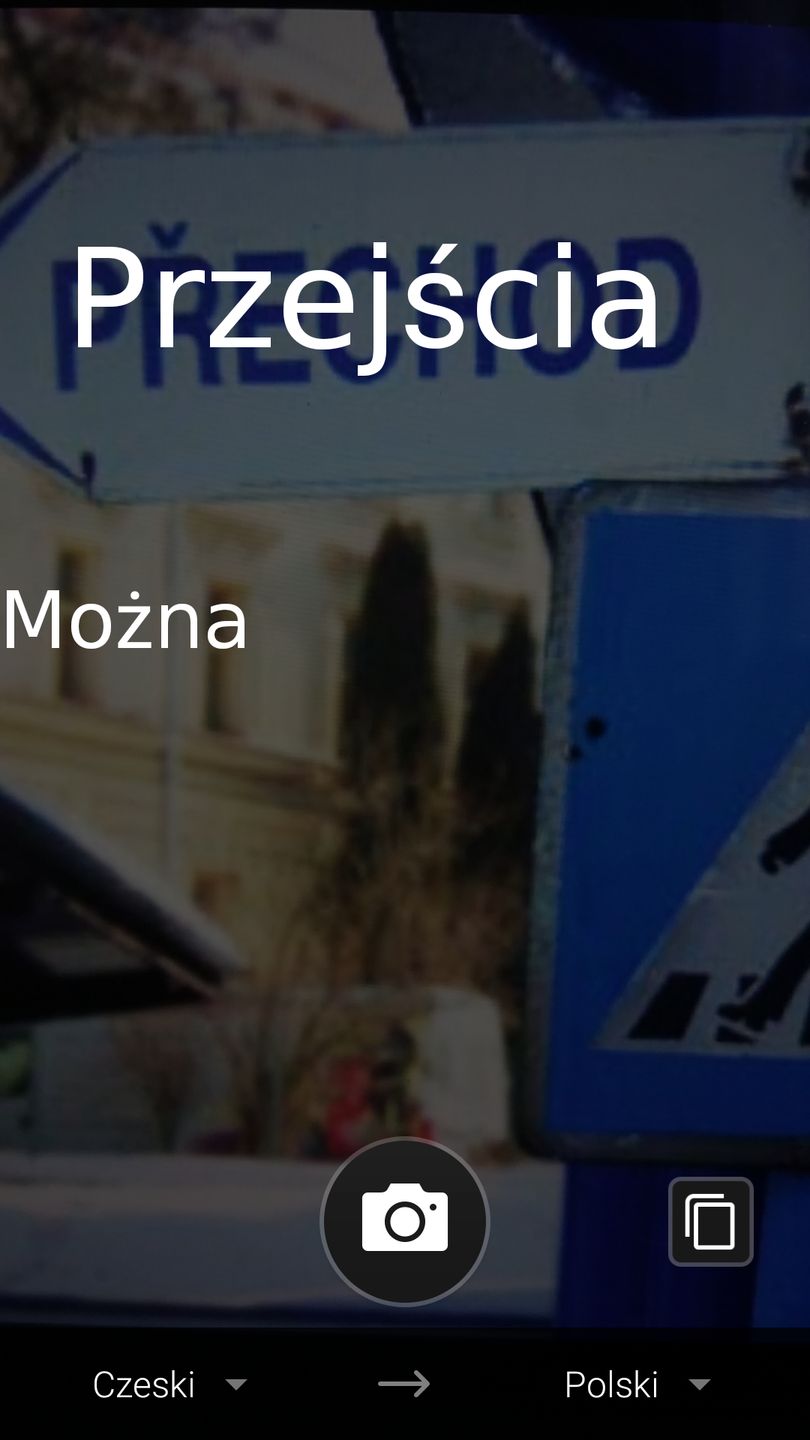810x1440 pixels.
Task: Tap the stacked-images icon near the bottom right
Action: (x=710, y=1222)
